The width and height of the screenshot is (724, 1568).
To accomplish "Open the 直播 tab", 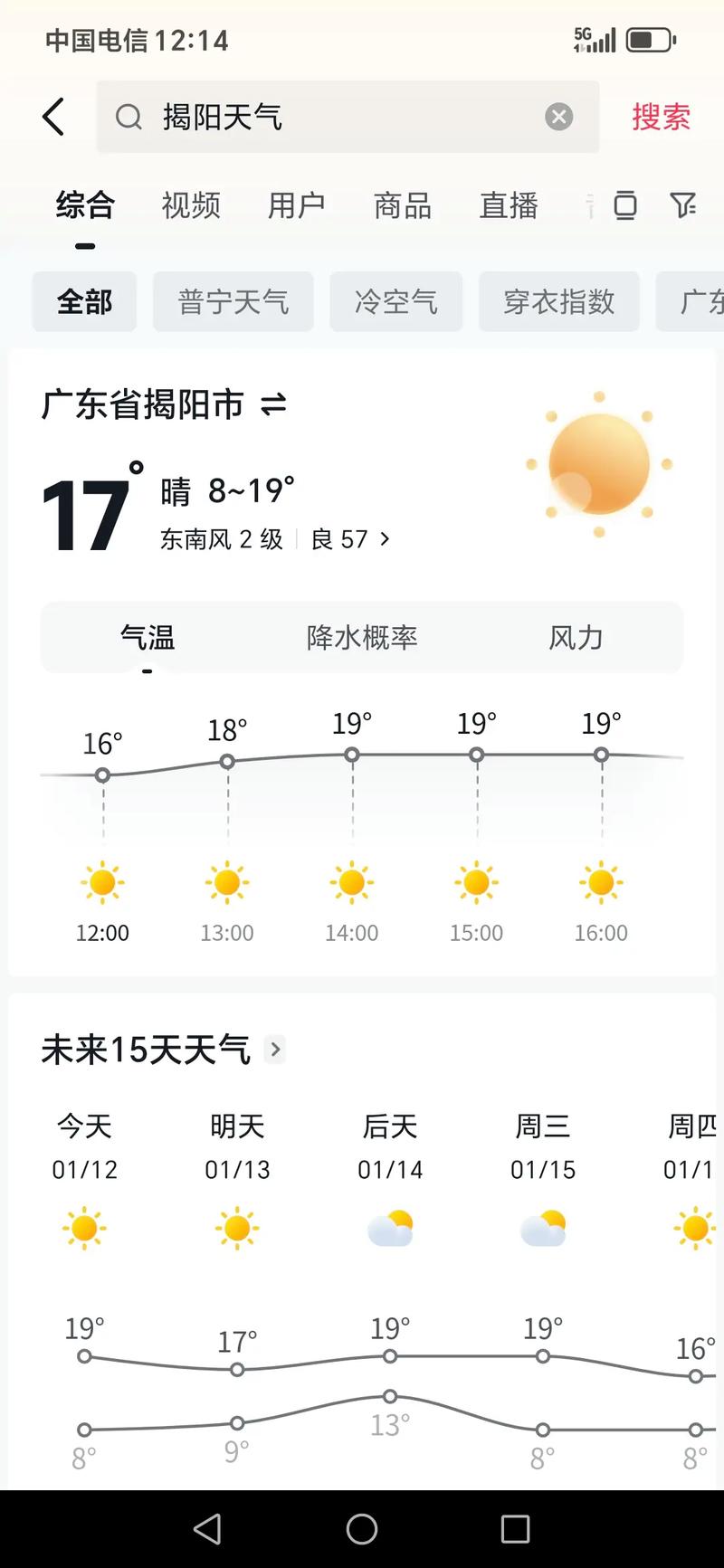I will click(x=508, y=206).
